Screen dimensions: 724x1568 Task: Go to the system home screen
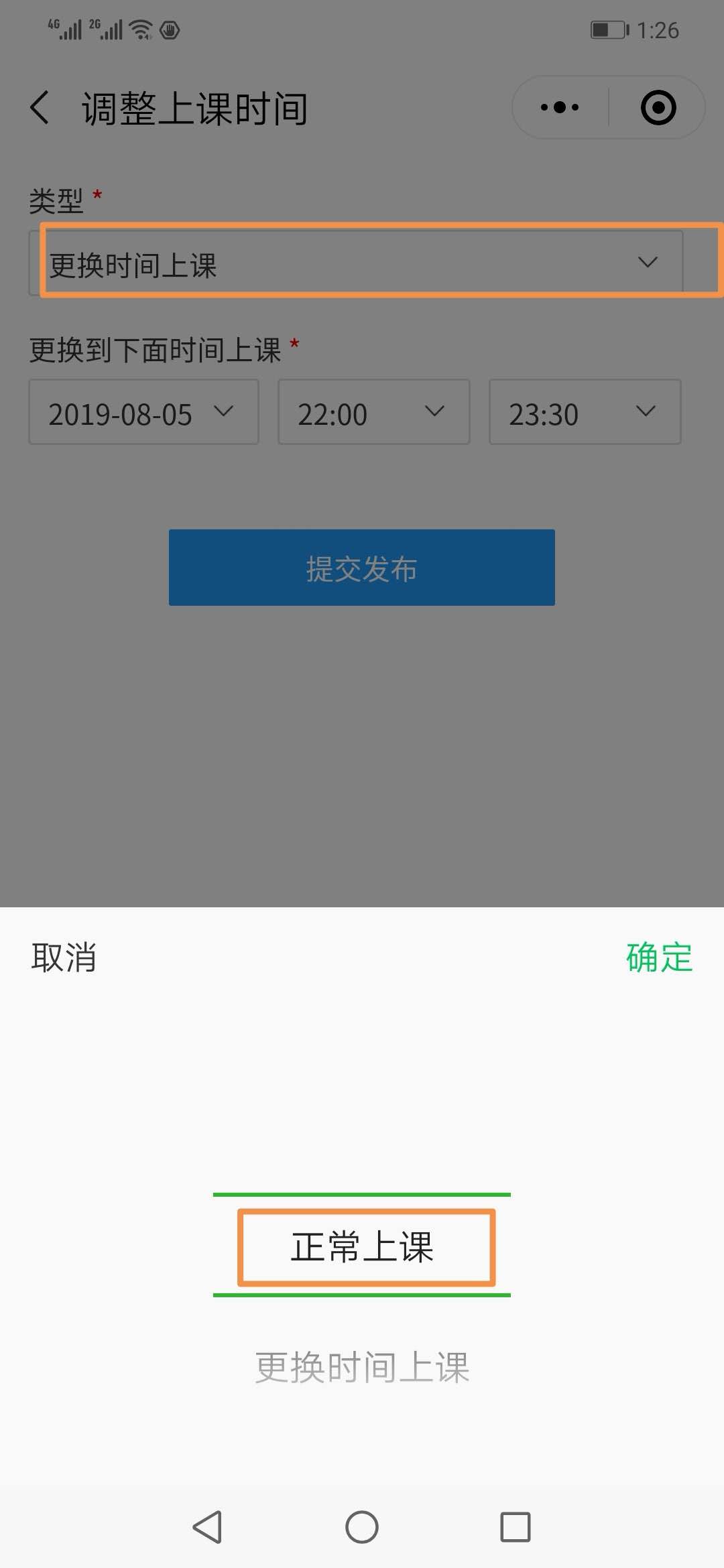[x=362, y=1527]
